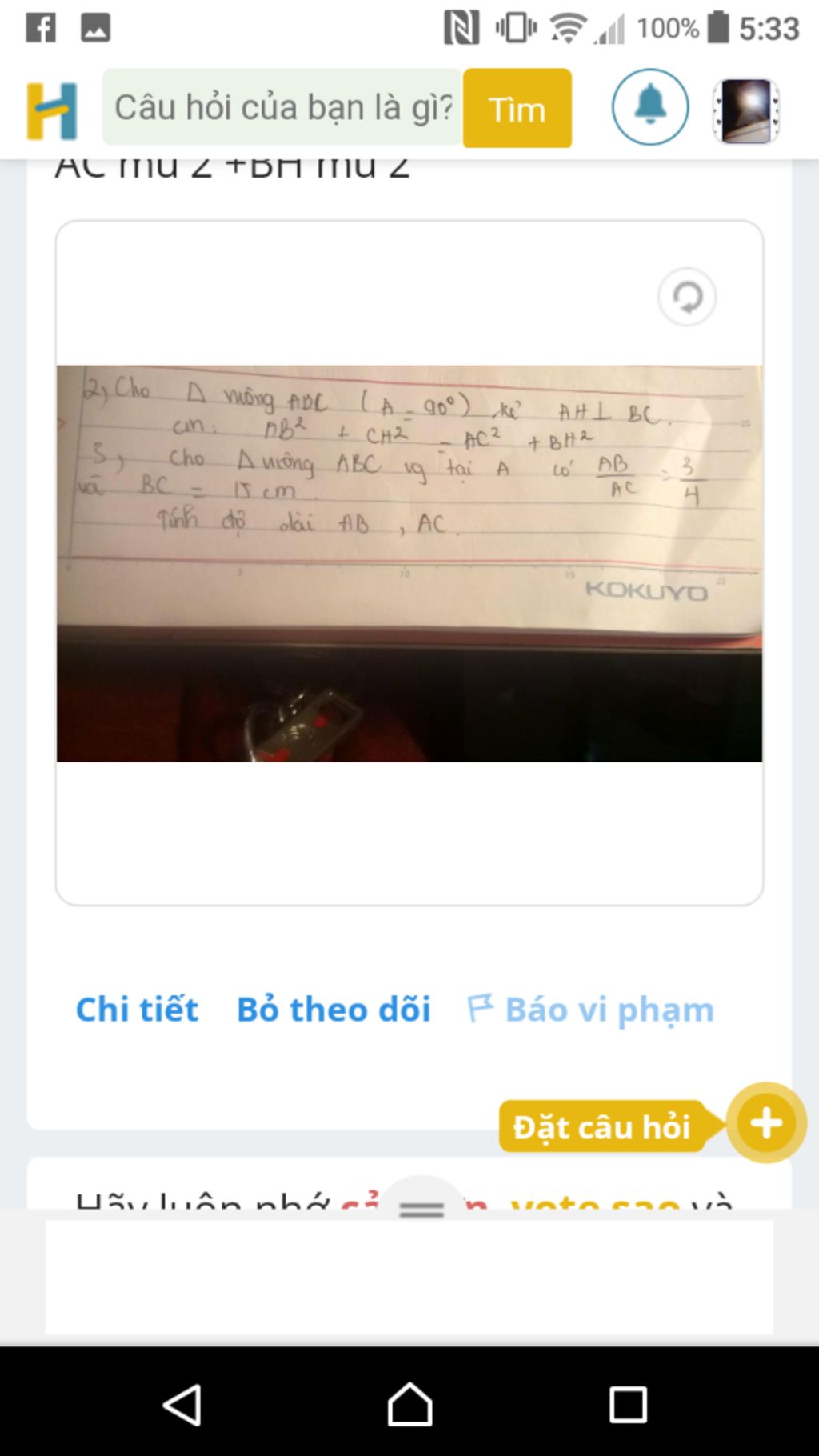Tap the yellow Tìm search button
The image size is (819, 1456).
[x=517, y=109]
